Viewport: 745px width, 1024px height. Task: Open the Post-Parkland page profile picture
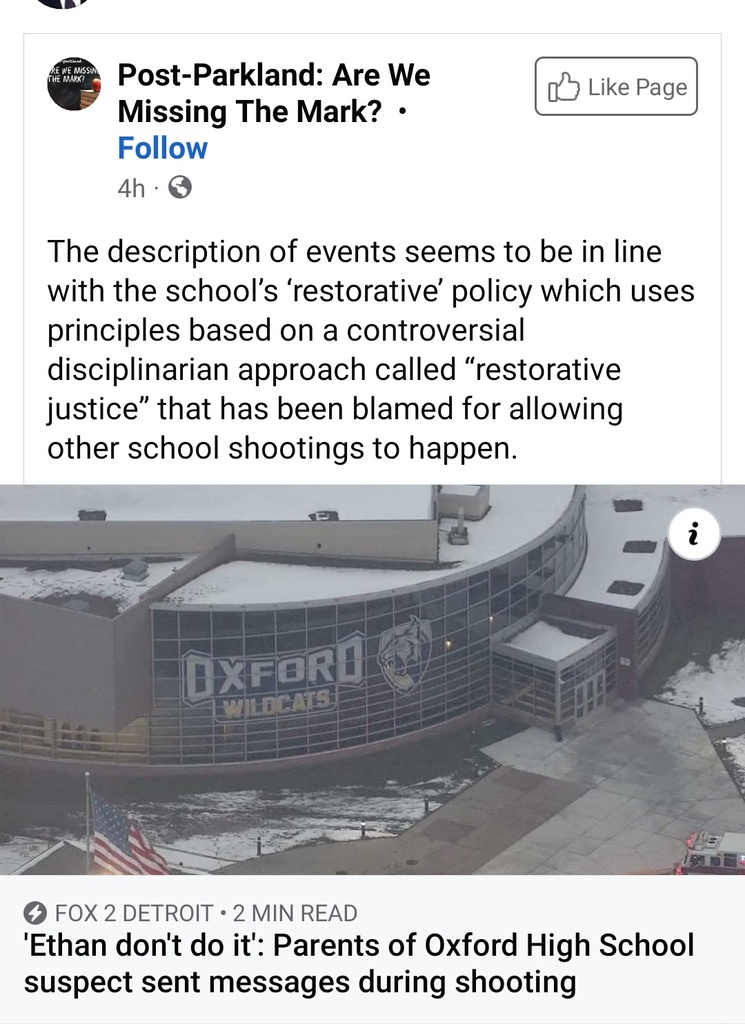click(74, 85)
